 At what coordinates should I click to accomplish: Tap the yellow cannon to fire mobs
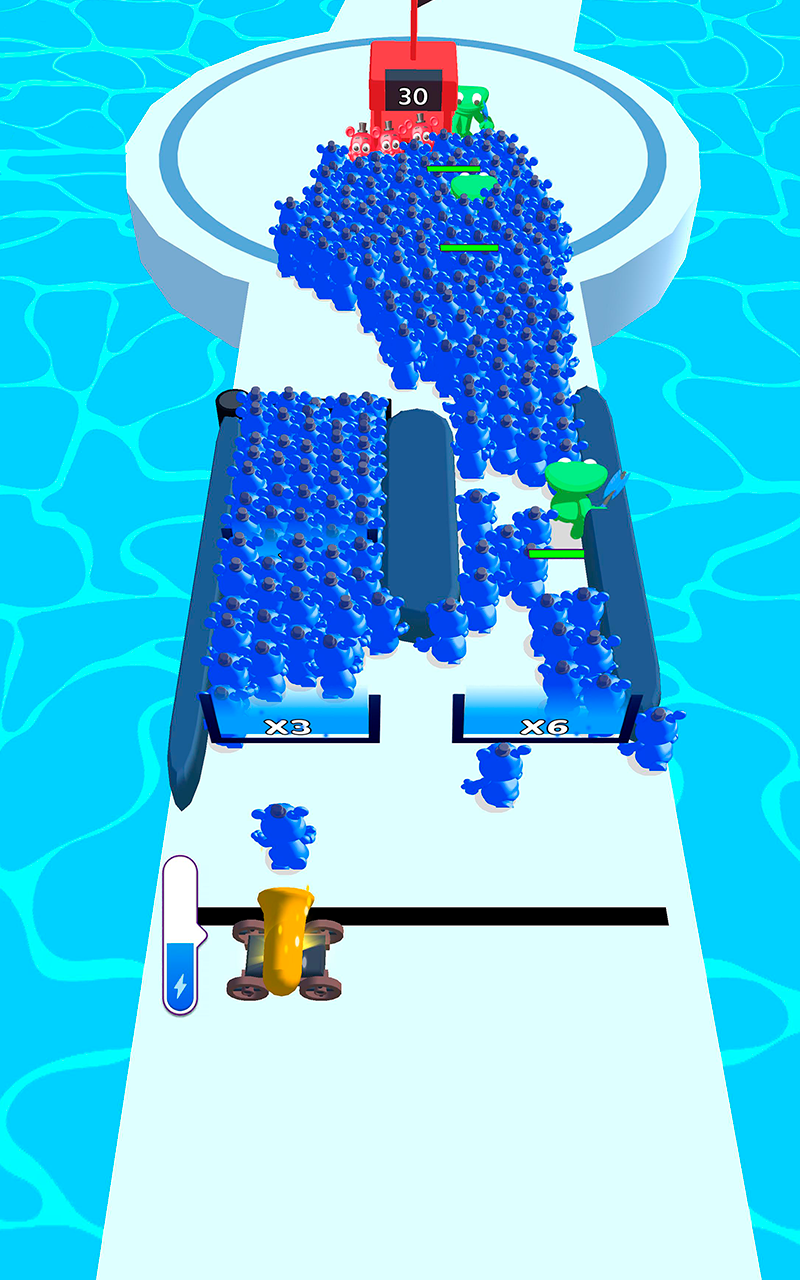[286, 942]
